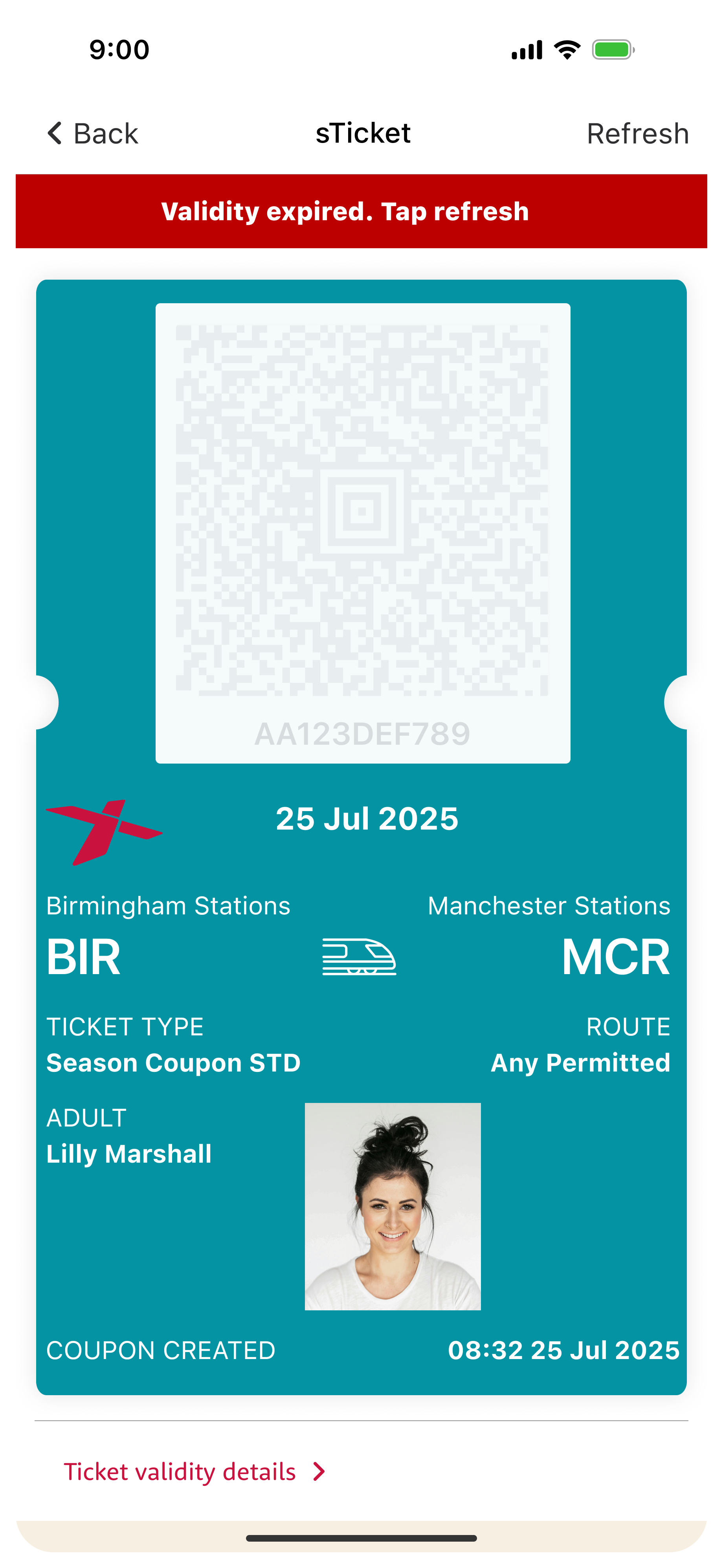Select the ticket code AA123DEF789
Viewport: 723px width, 1568px height.
click(362, 735)
